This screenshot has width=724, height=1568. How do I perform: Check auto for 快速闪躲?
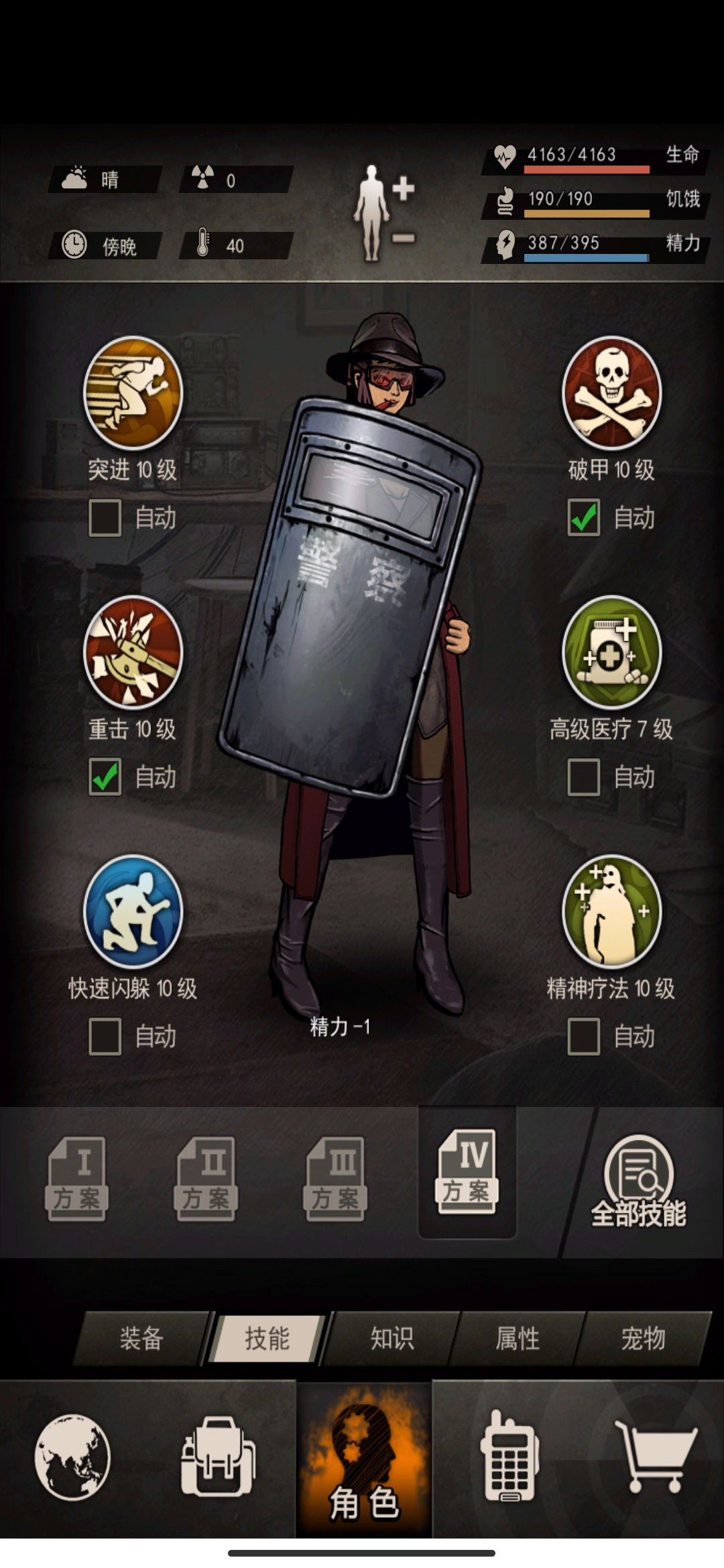[105, 1037]
